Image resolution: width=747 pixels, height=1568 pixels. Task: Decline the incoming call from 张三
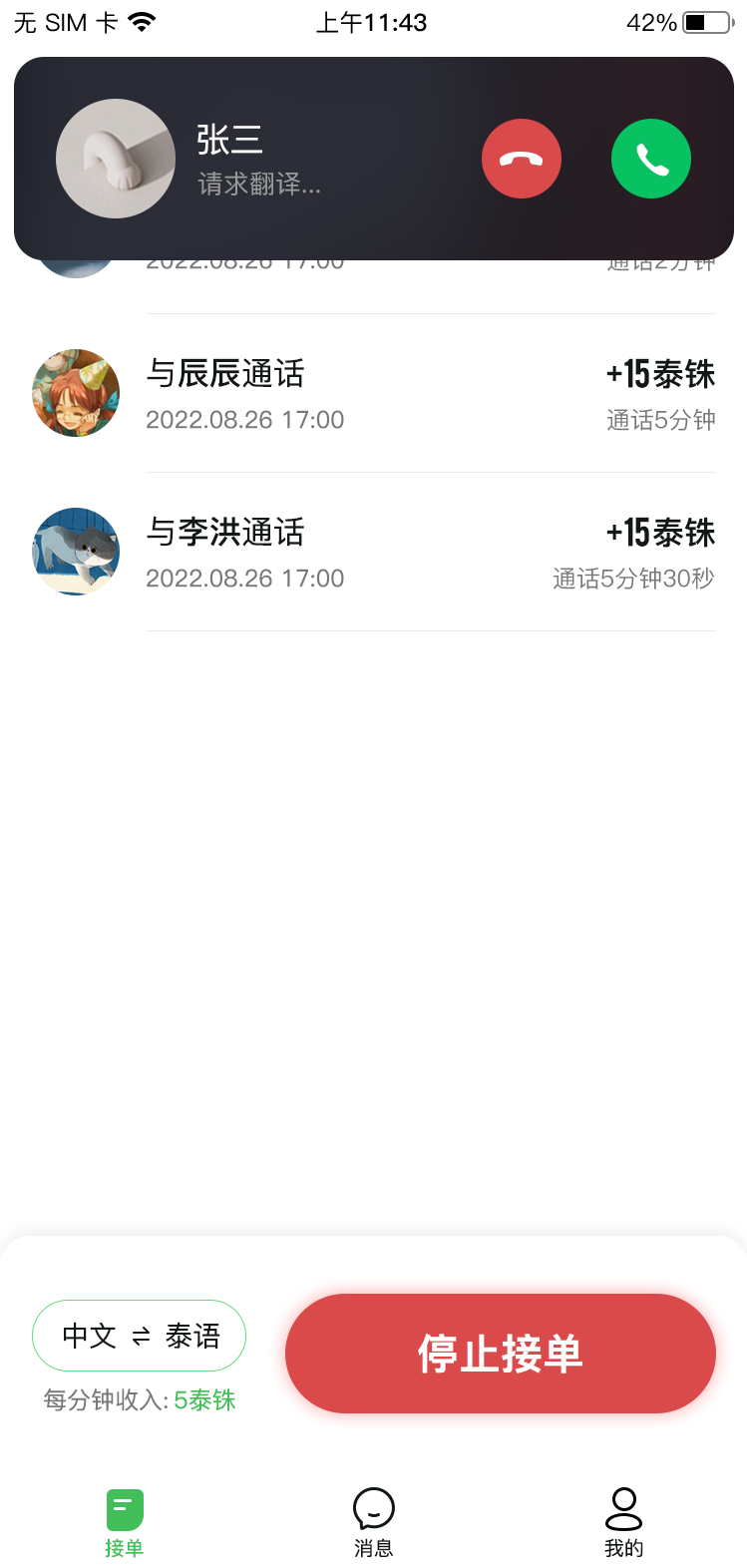521,159
